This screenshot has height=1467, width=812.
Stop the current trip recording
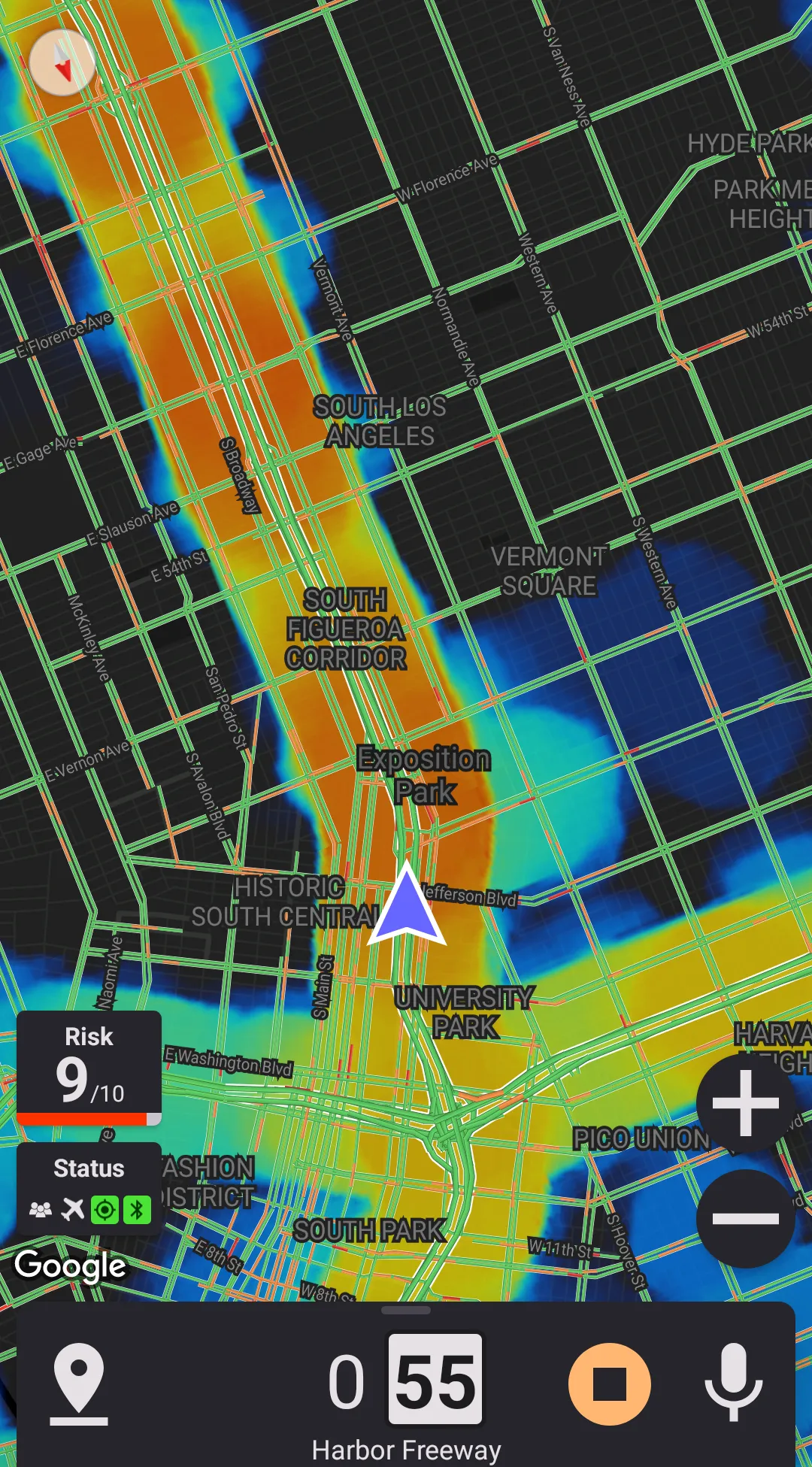(x=609, y=1384)
